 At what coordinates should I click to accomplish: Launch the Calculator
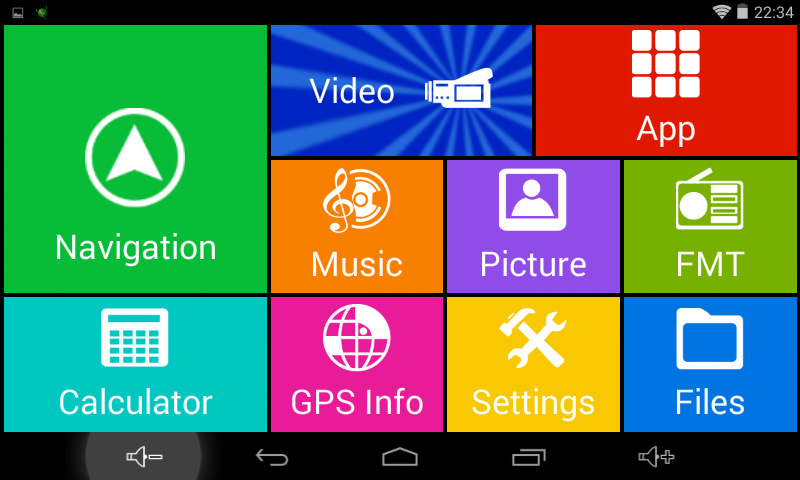pos(135,364)
